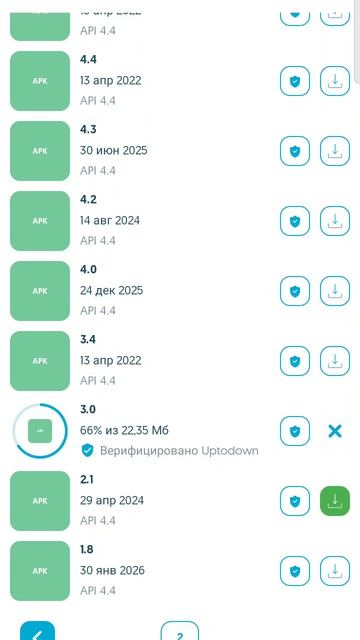Check security shield for version 4.2
This screenshot has width=360, height=640.
click(x=295, y=221)
